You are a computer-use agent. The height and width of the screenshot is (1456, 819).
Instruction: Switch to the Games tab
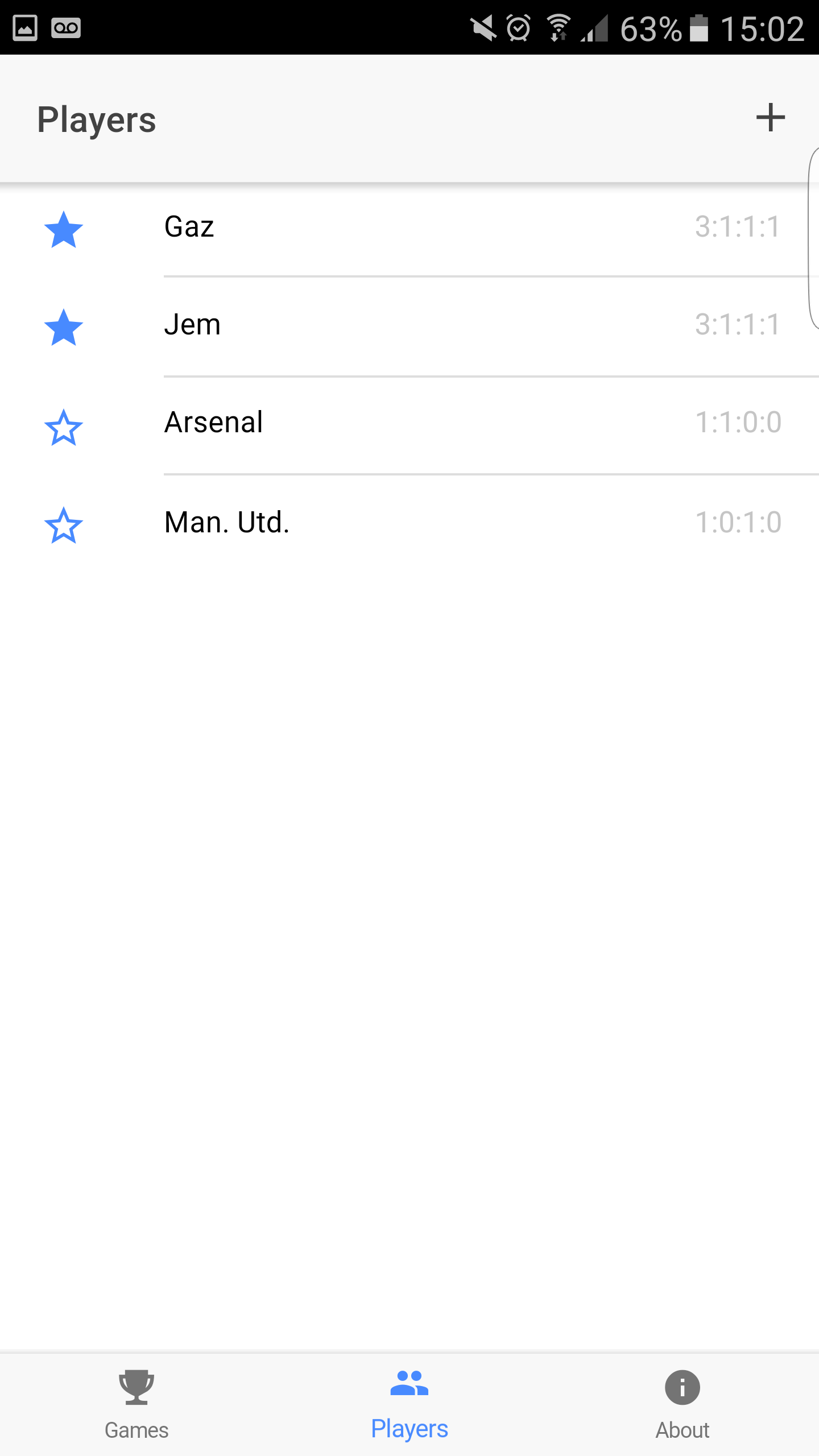tap(136, 1405)
